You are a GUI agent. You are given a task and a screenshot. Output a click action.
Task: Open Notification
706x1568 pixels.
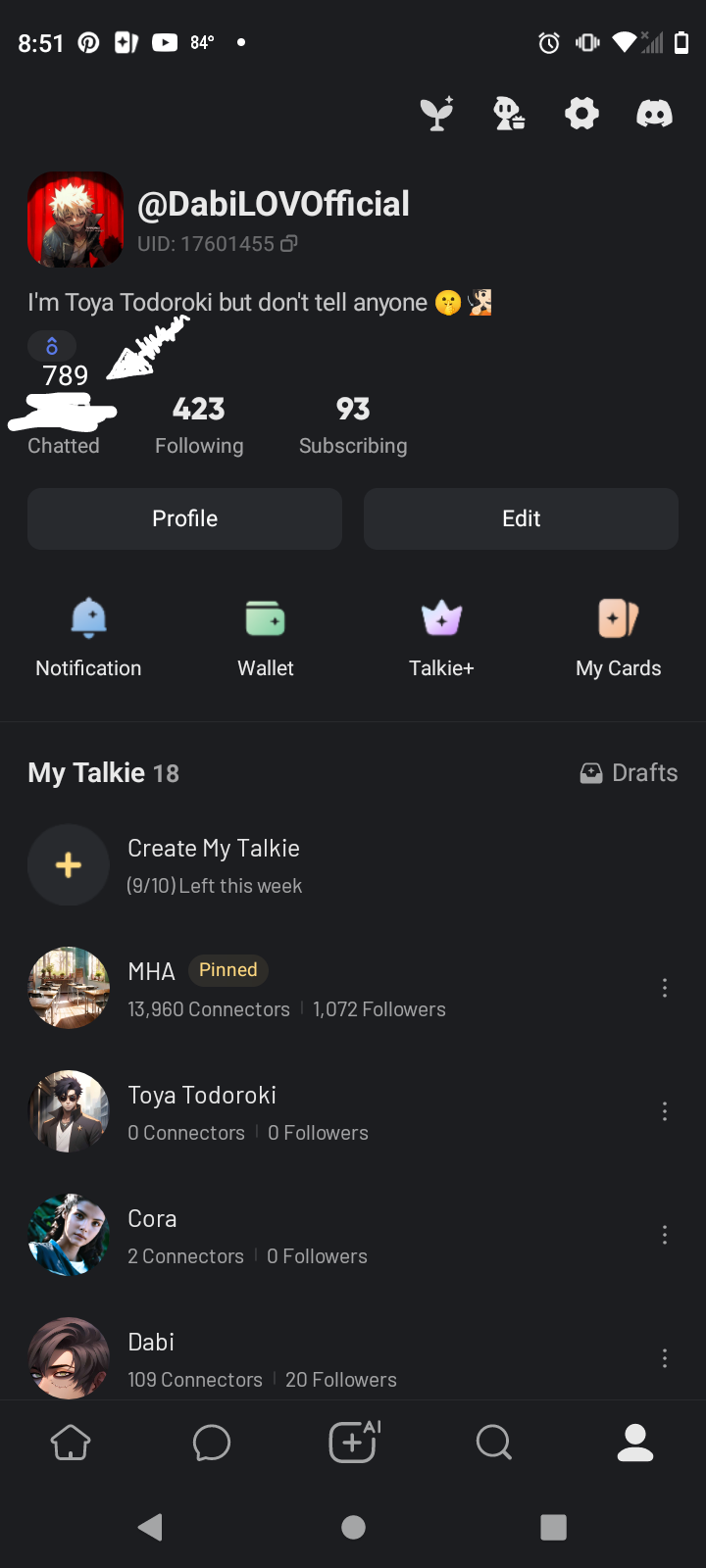click(88, 638)
